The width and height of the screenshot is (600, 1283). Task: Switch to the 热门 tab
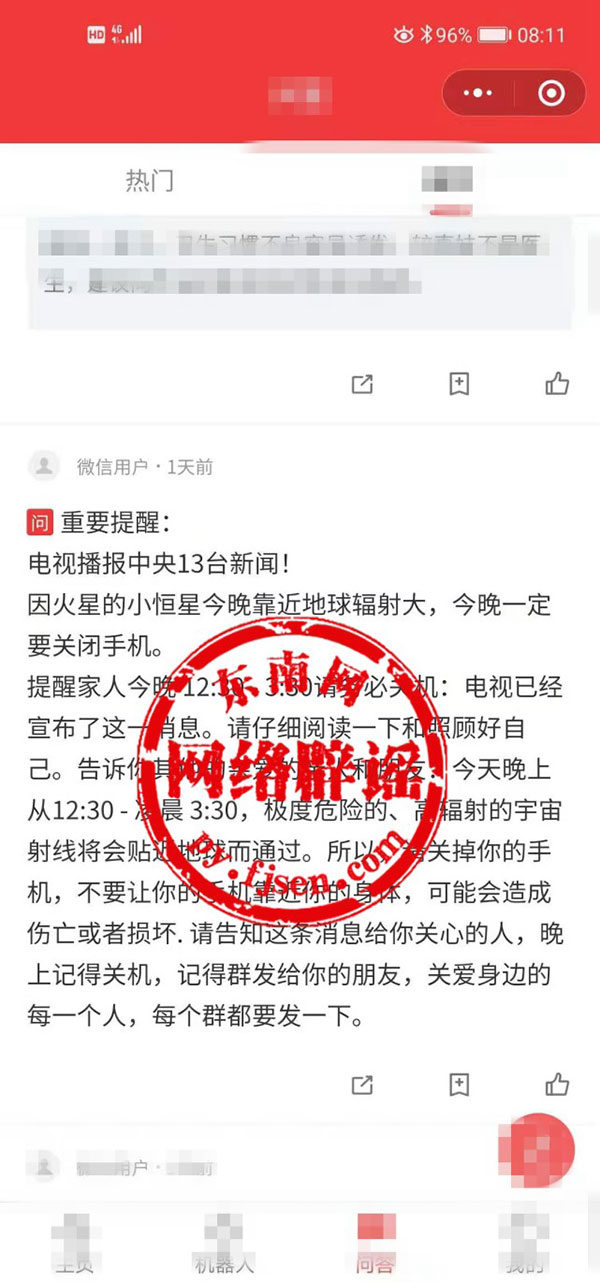pyautogui.click(x=149, y=180)
